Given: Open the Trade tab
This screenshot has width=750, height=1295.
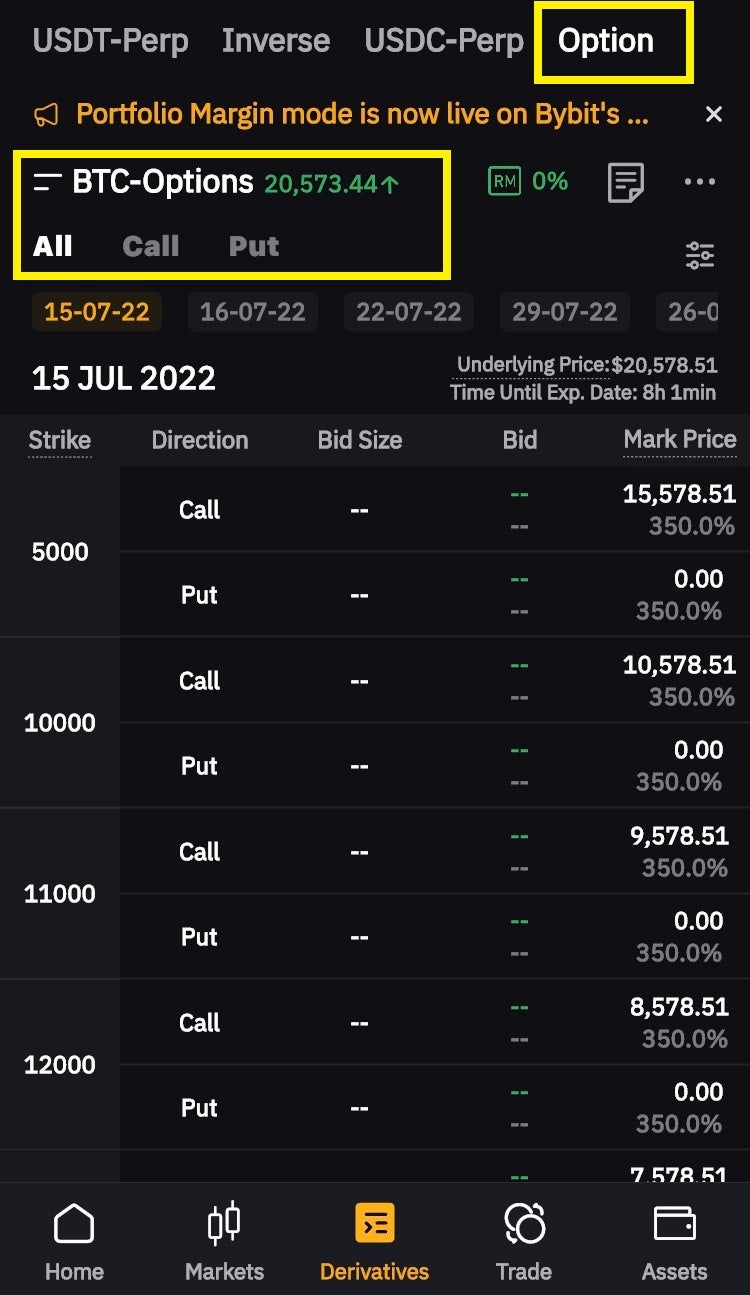Looking at the screenshot, I should [x=524, y=1242].
